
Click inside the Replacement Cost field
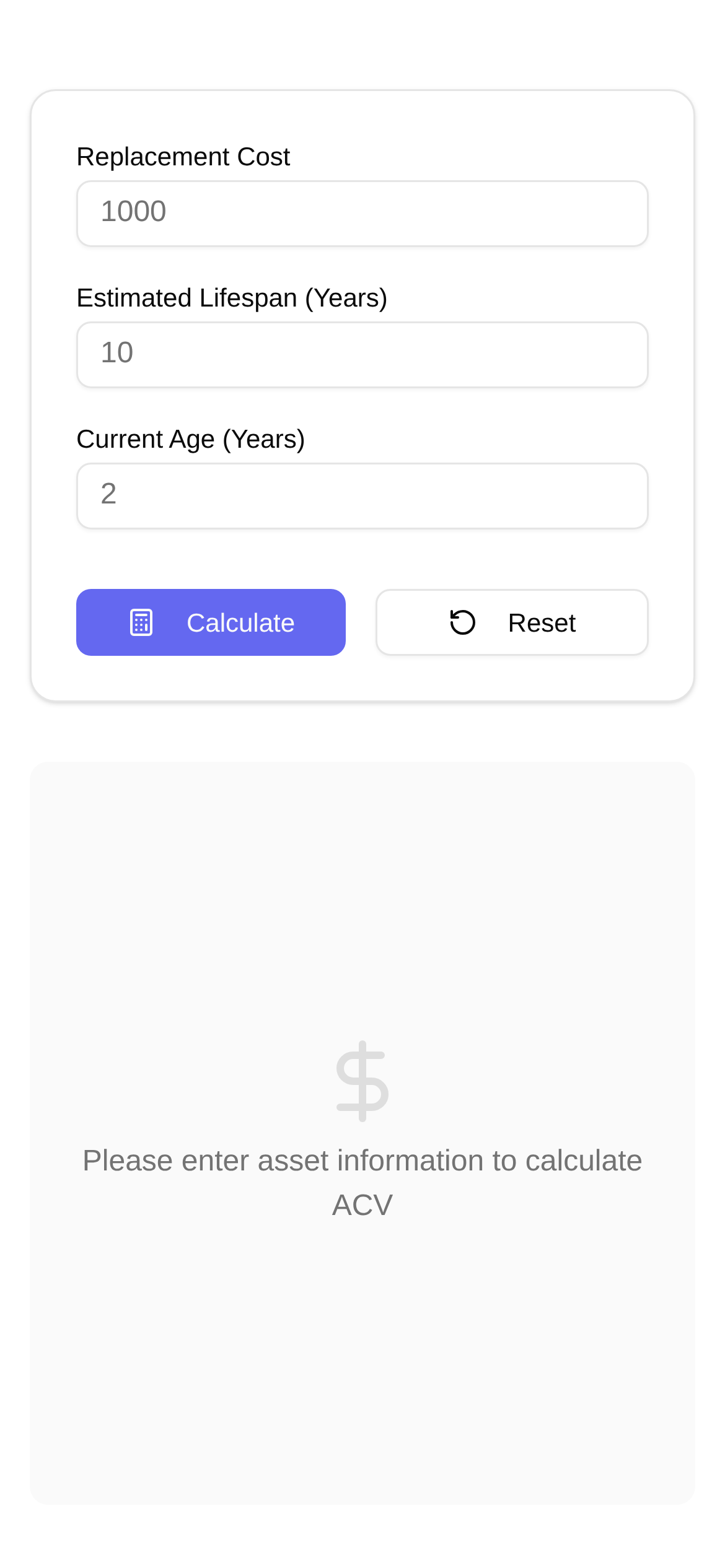[x=362, y=213]
